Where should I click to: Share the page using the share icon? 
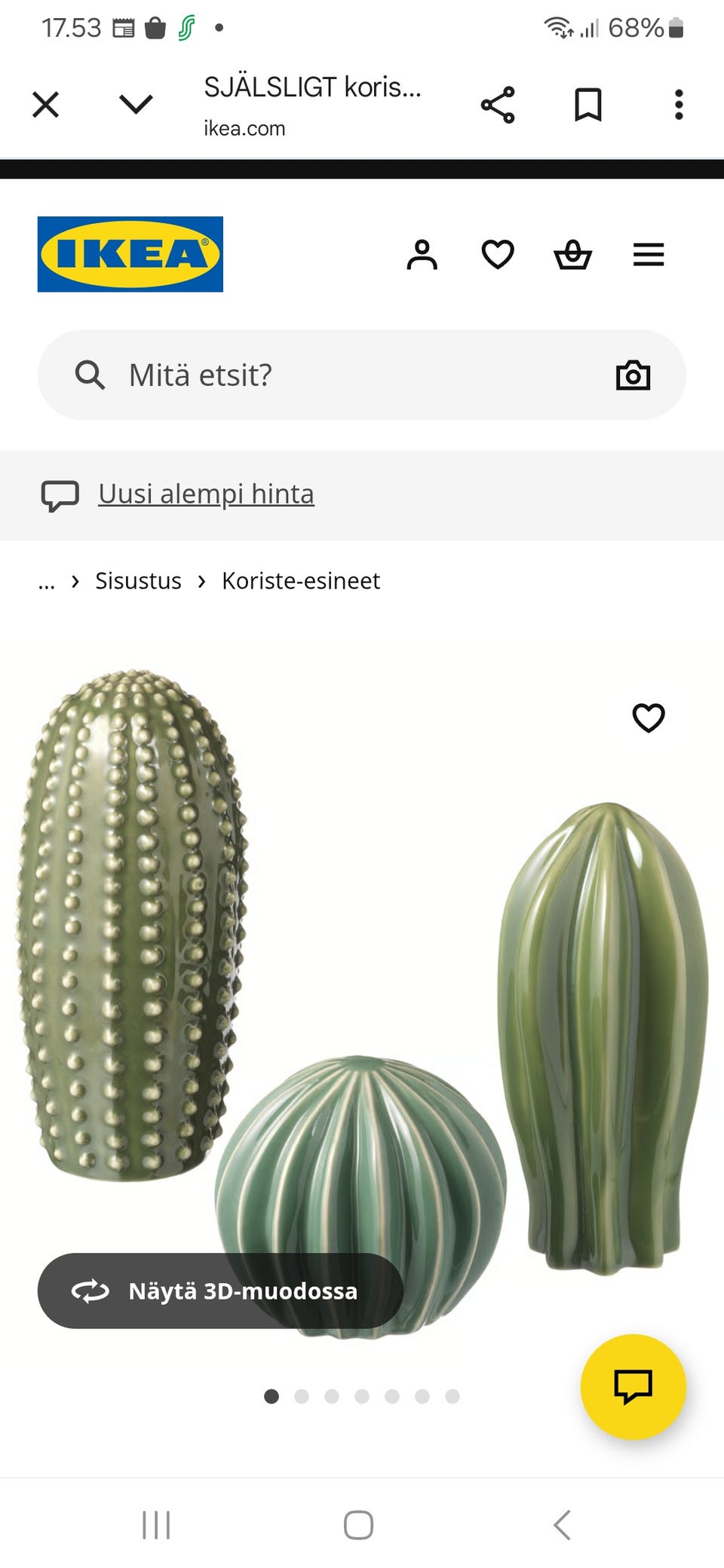499,104
